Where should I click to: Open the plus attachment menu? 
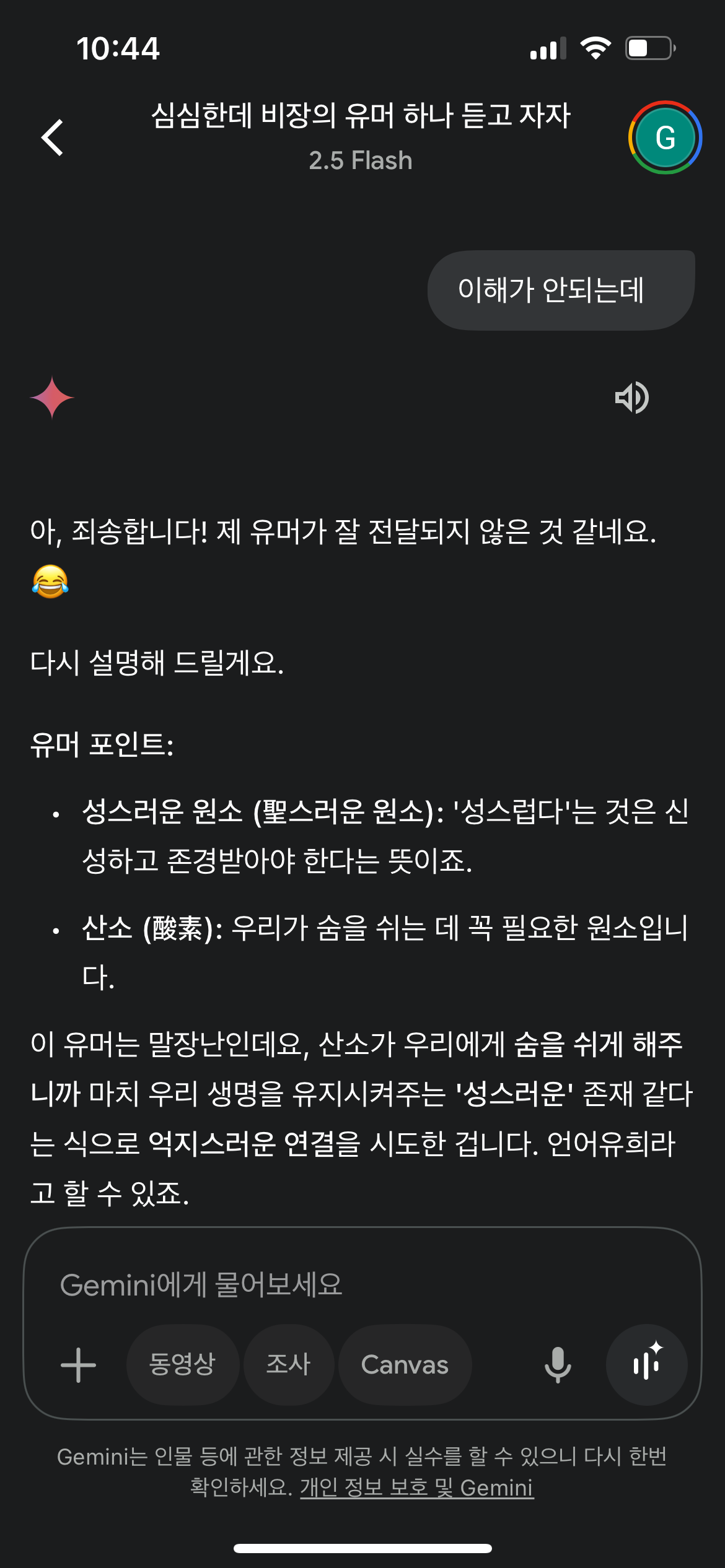point(79,1365)
